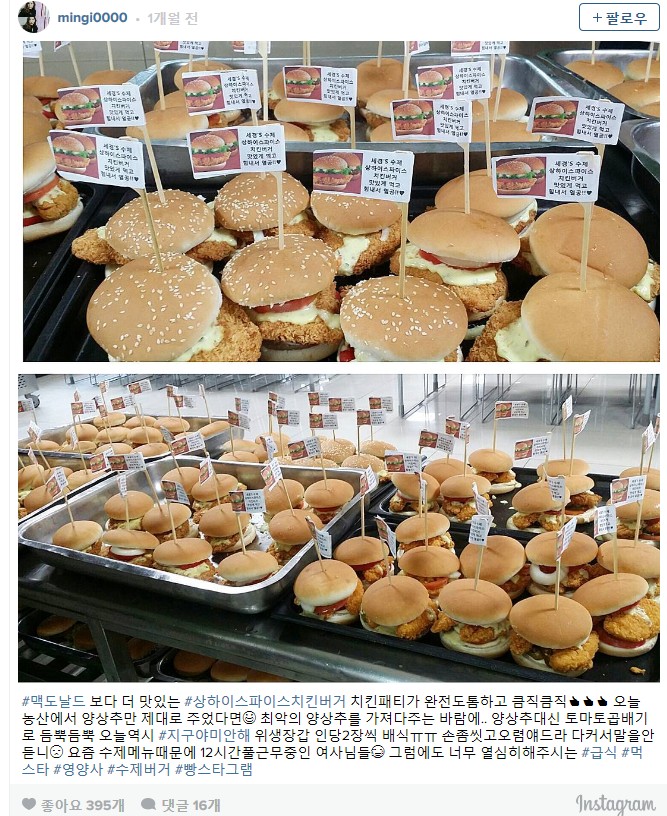Tap the 팔로우 follow button
This screenshot has height=816, width=667.
pos(619,17)
